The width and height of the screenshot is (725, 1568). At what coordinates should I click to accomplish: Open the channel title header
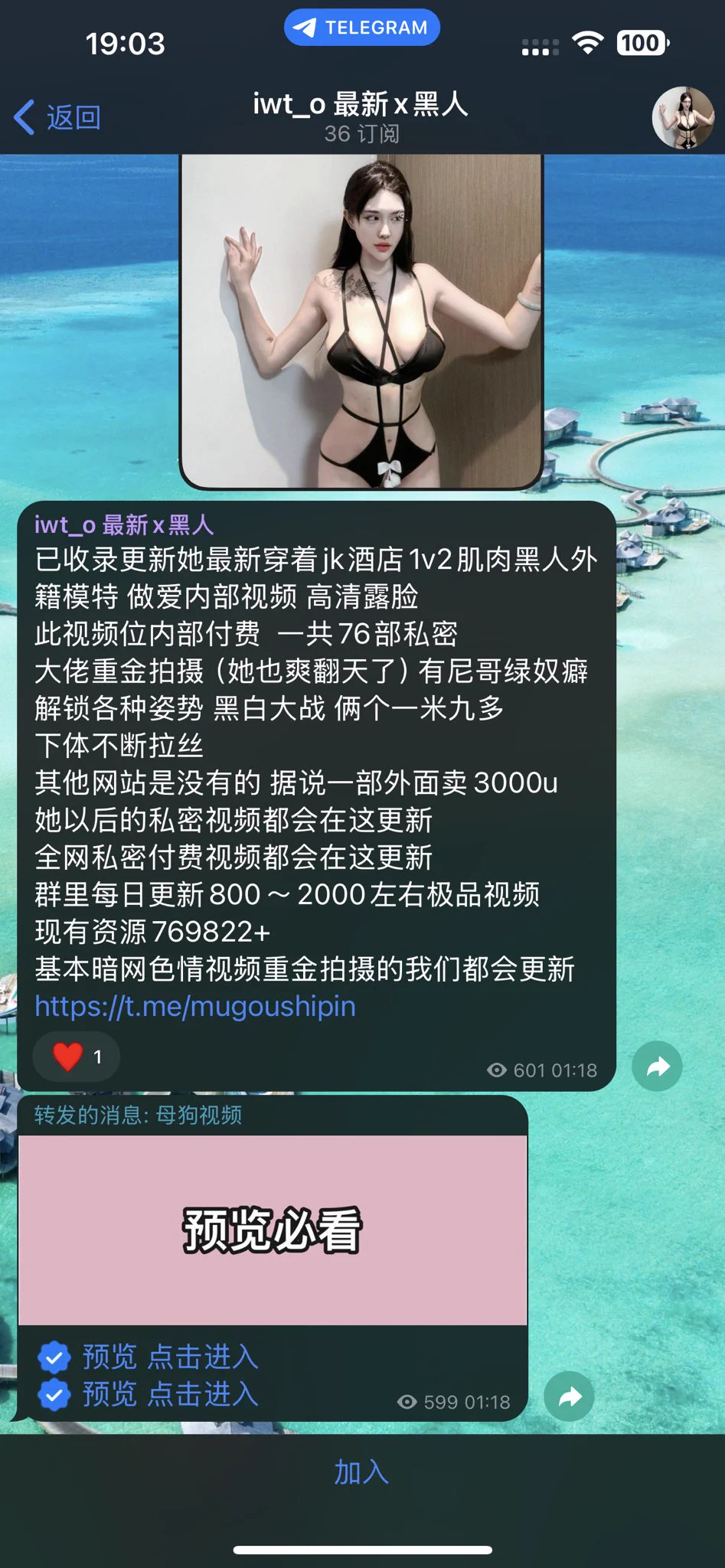click(x=361, y=116)
